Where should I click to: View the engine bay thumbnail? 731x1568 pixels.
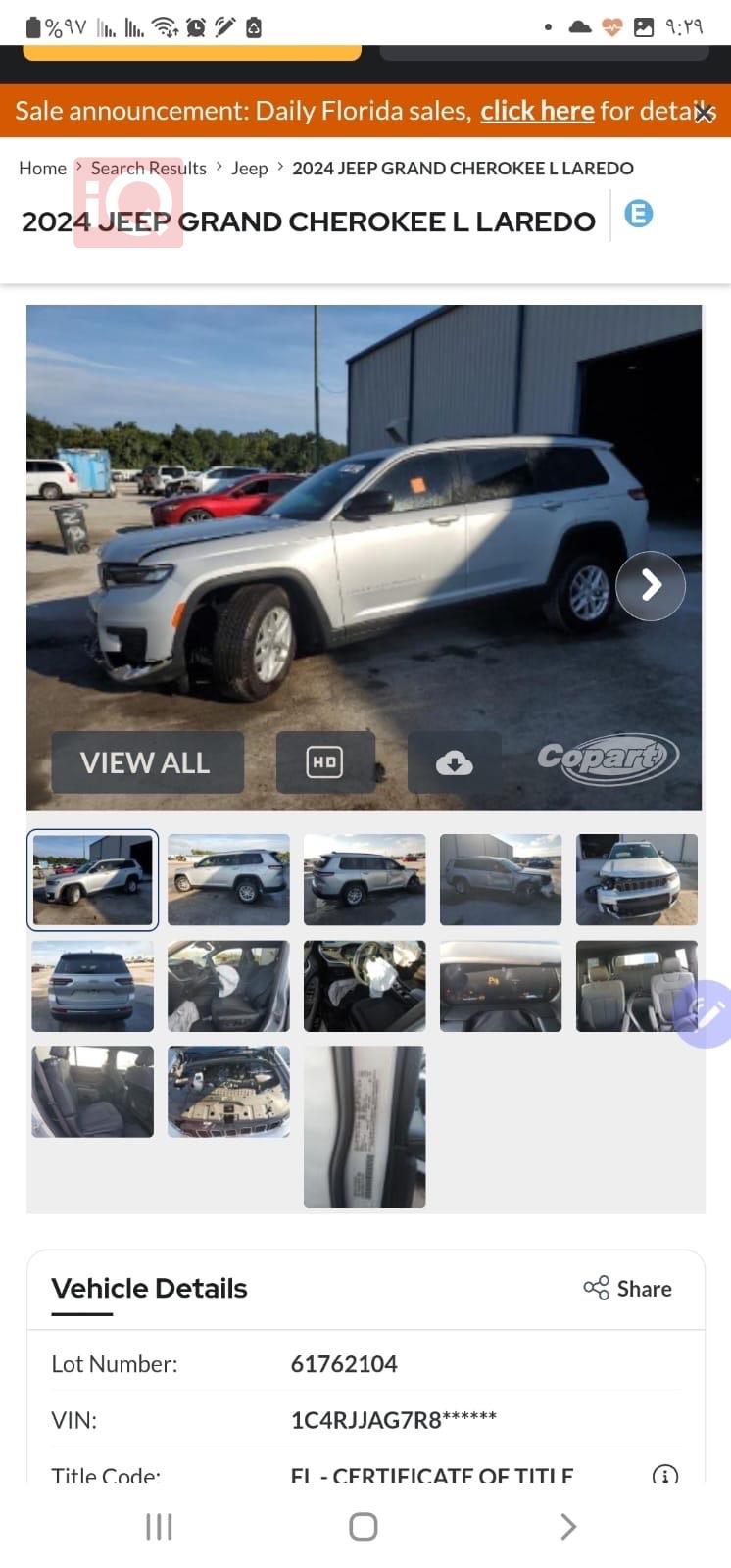coord(228,1091)
